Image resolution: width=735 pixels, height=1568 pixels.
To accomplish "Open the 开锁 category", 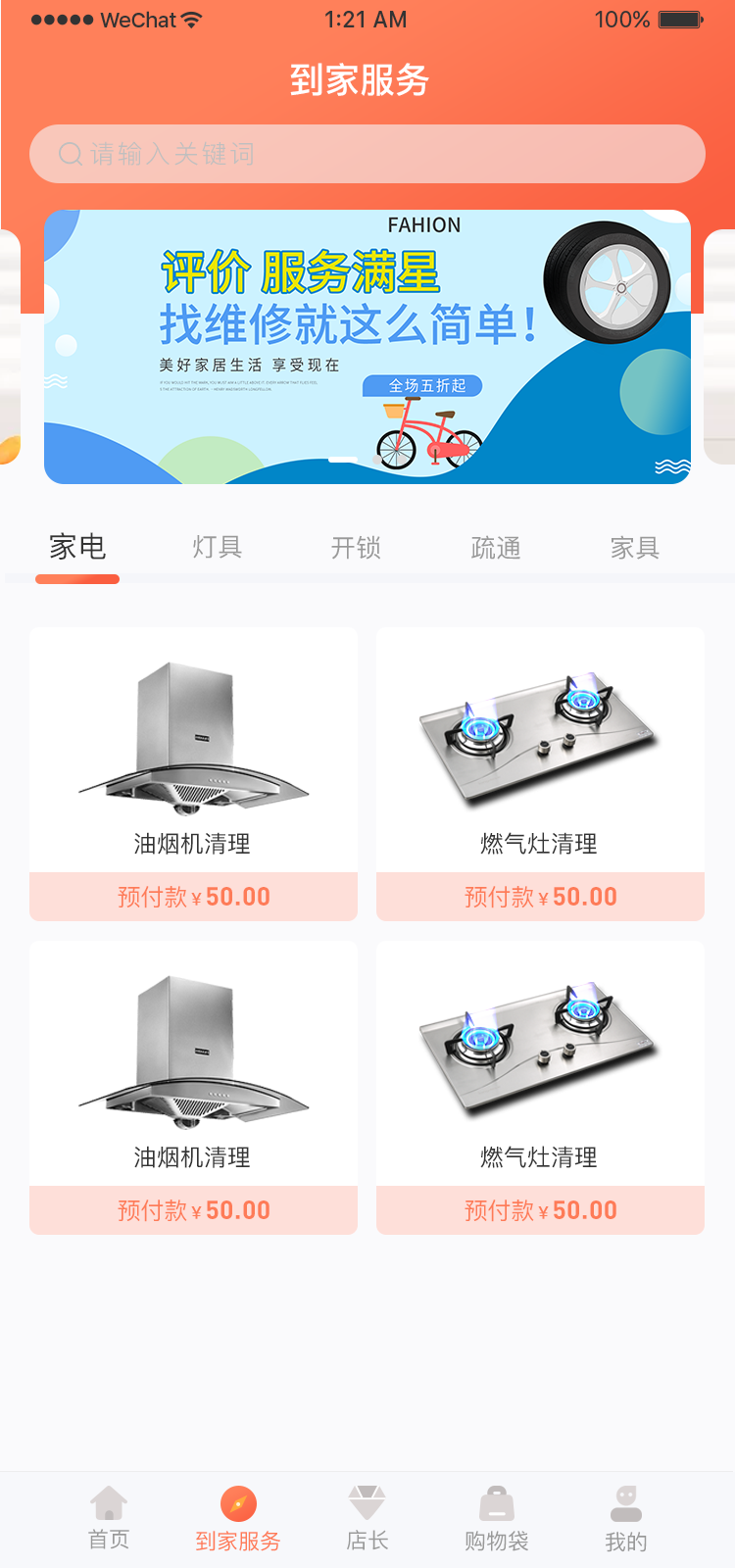I will click(x=356, y=547).
